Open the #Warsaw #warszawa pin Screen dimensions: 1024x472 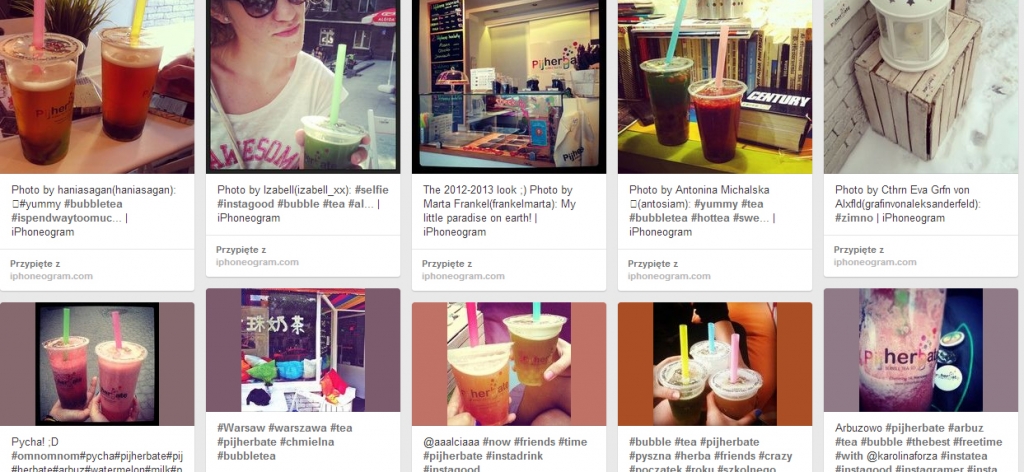303,349
